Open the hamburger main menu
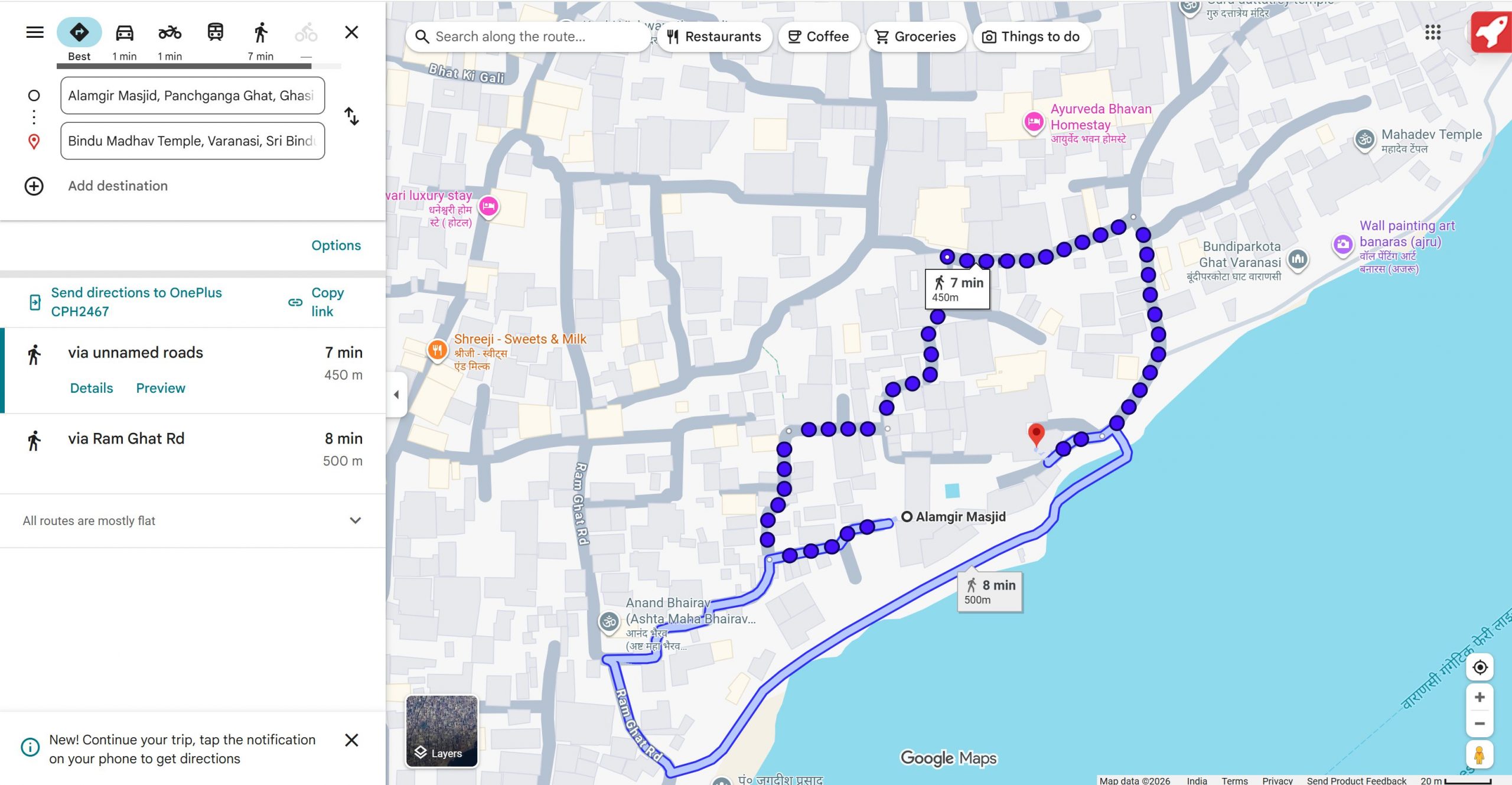1512x785 pixels. tap(35, 32)
